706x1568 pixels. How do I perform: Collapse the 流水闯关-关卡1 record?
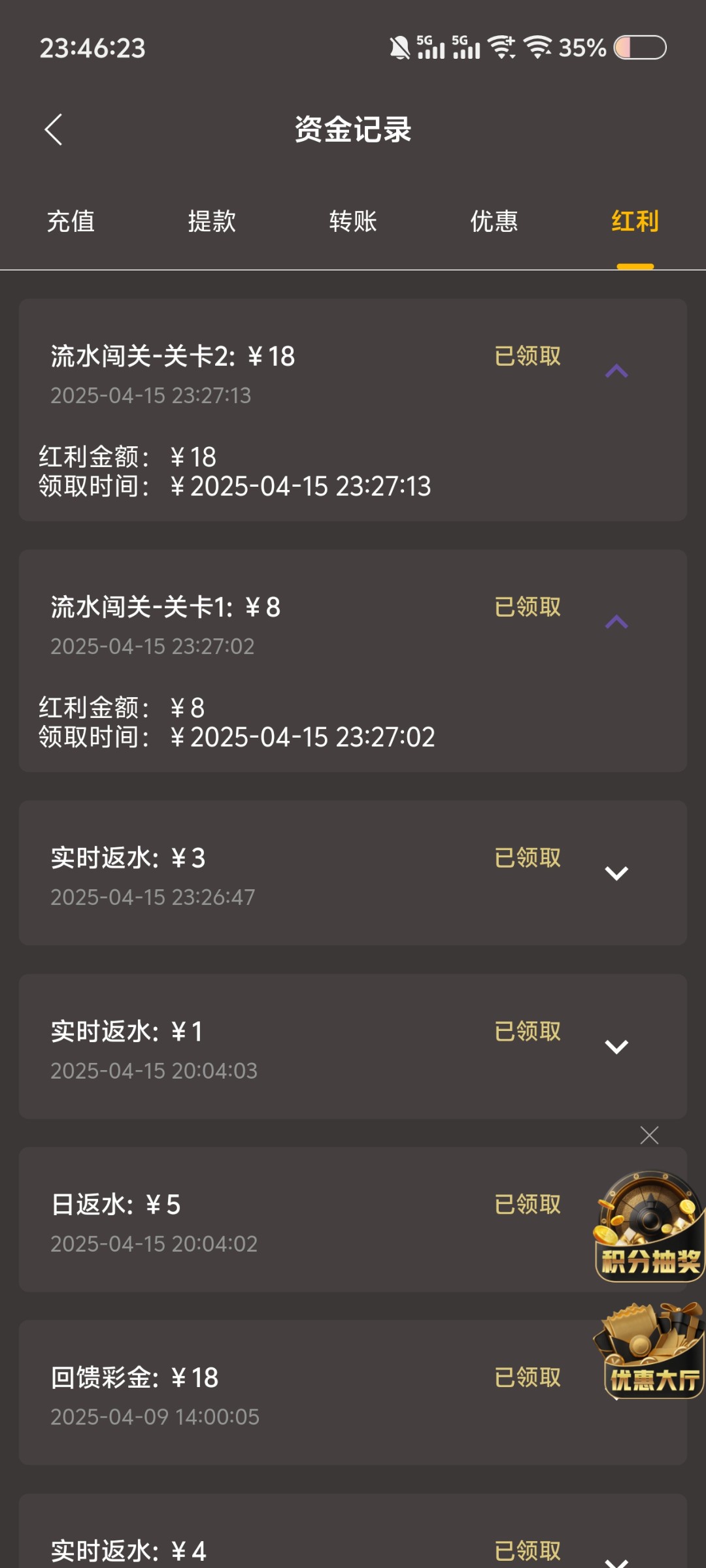(x=616, y=622)
